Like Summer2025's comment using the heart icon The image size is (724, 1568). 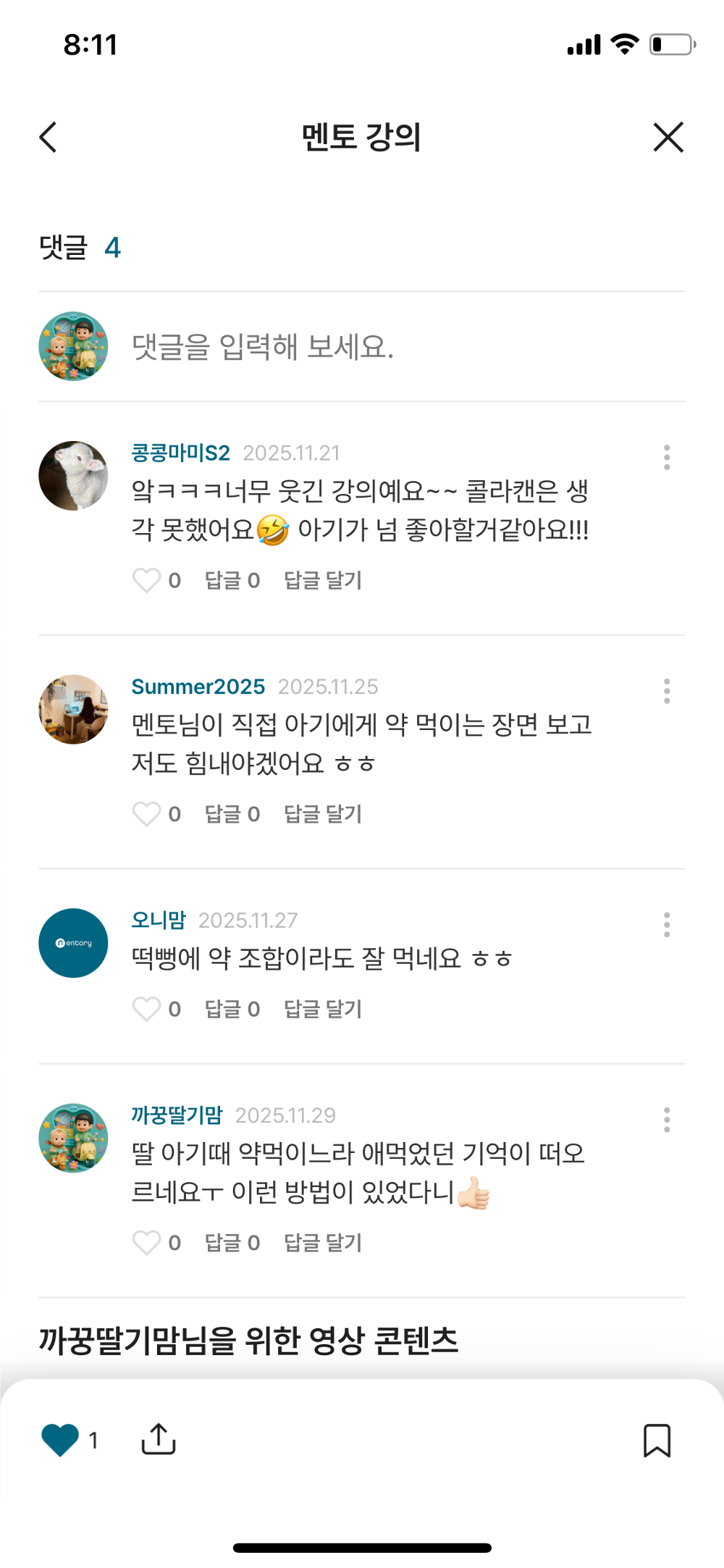pyautogui.click(x=147, y=813)
